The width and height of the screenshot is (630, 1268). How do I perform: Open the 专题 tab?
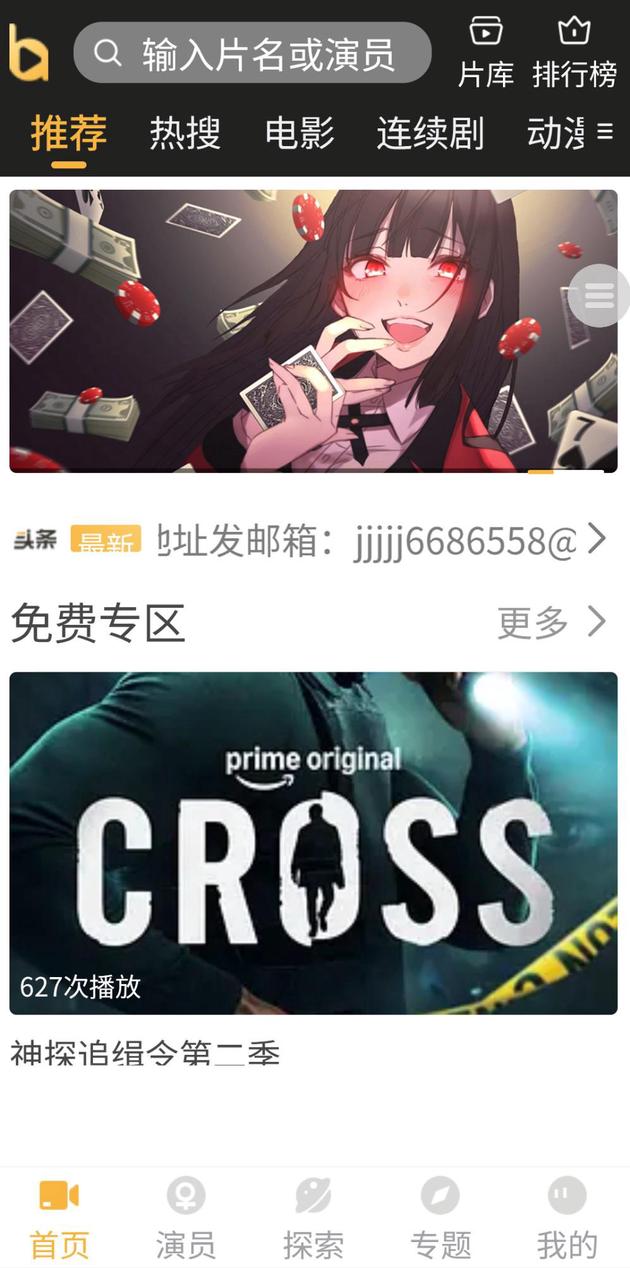pos(440,1218)
